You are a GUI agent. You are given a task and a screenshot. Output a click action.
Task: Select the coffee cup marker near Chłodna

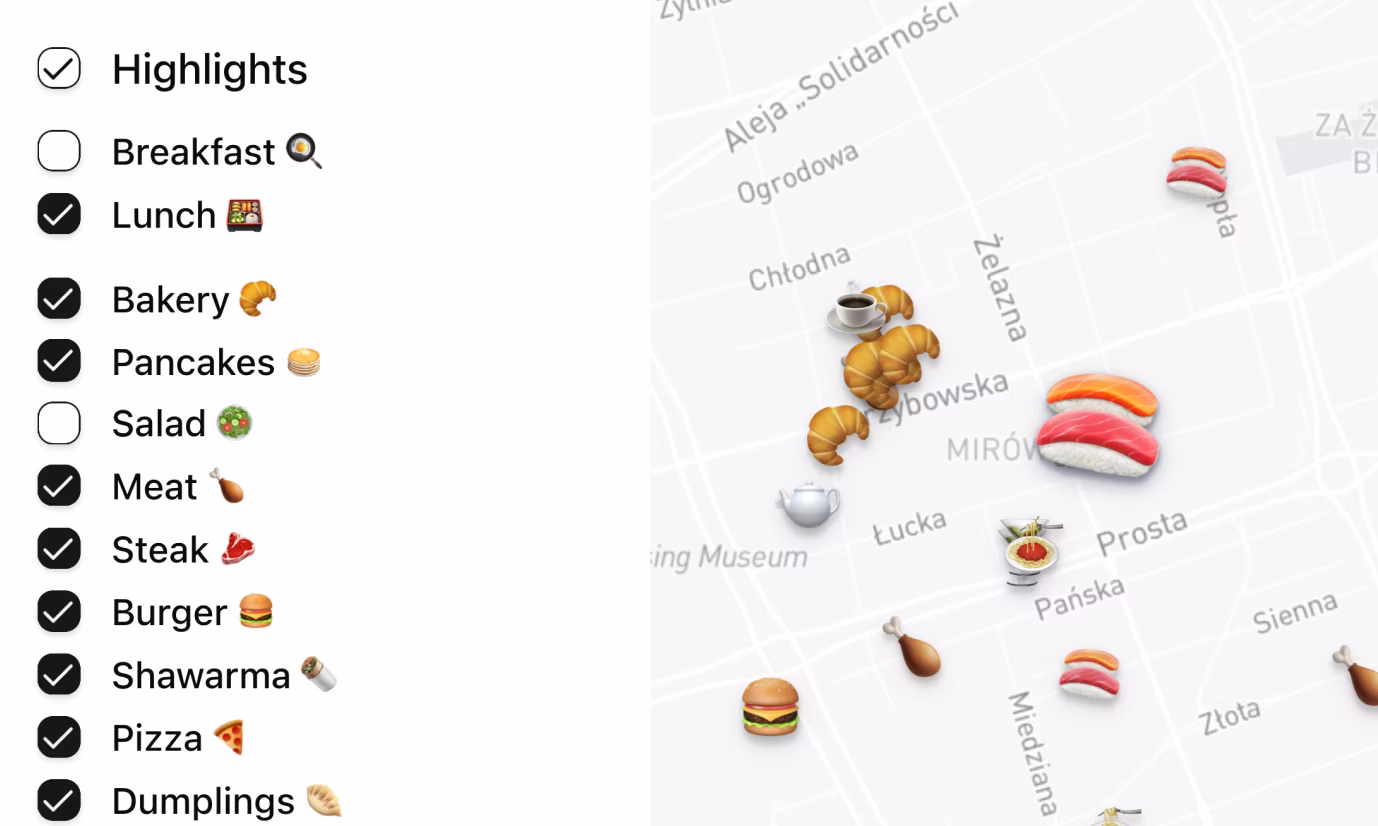854,310
